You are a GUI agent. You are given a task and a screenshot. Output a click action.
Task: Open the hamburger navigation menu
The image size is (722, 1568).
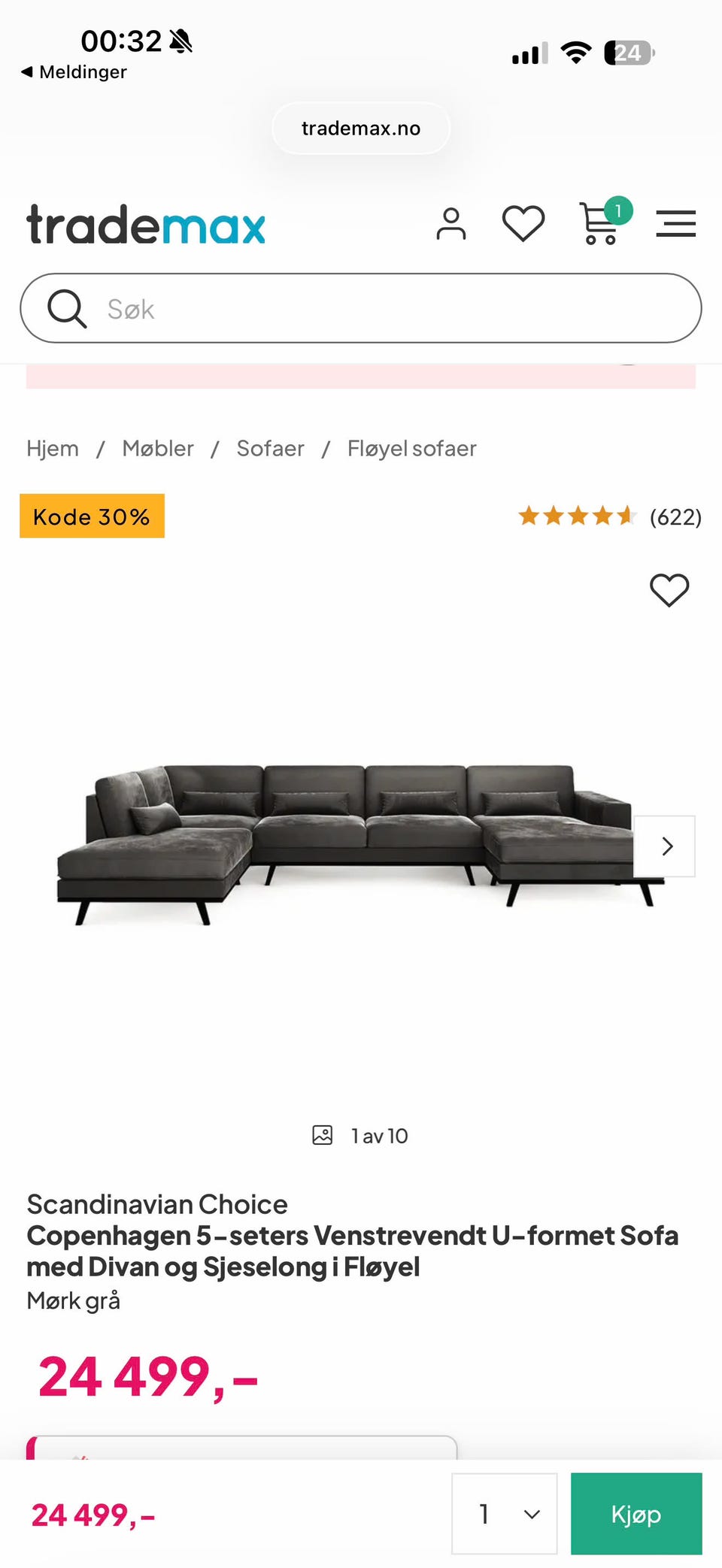675,223
